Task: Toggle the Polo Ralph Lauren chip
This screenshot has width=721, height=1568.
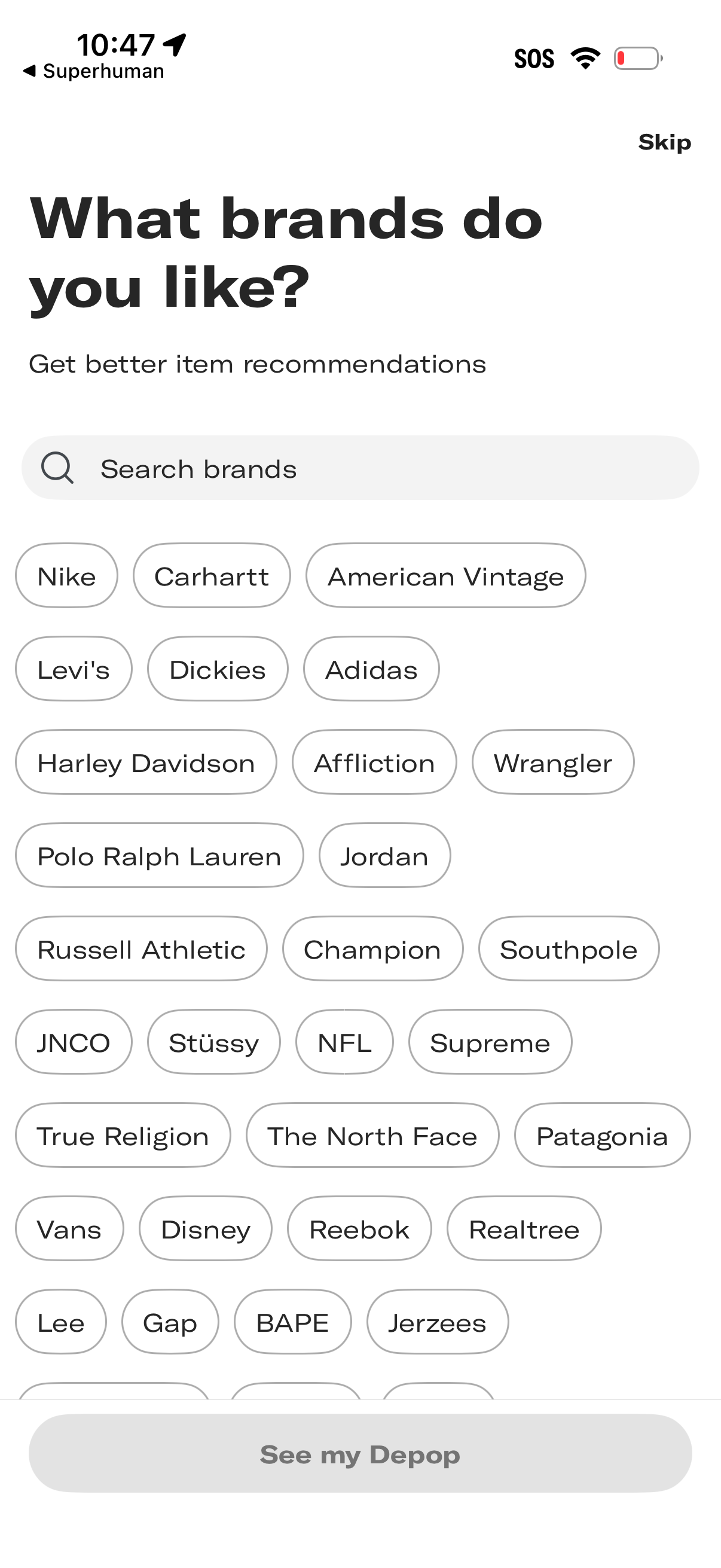Action: click(158, 855)
